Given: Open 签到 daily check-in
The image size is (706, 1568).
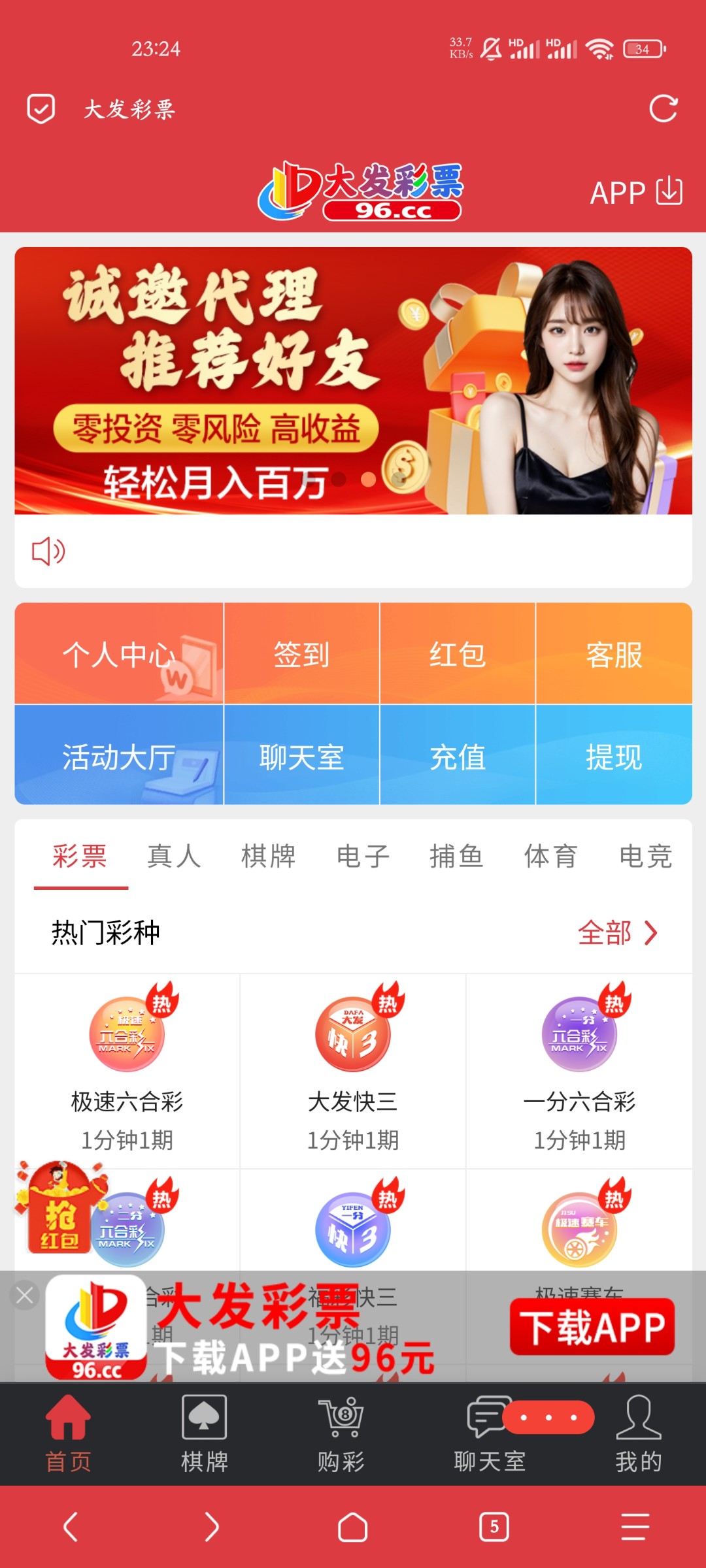Looking at the screenshot, I should (x=301, y=654).
